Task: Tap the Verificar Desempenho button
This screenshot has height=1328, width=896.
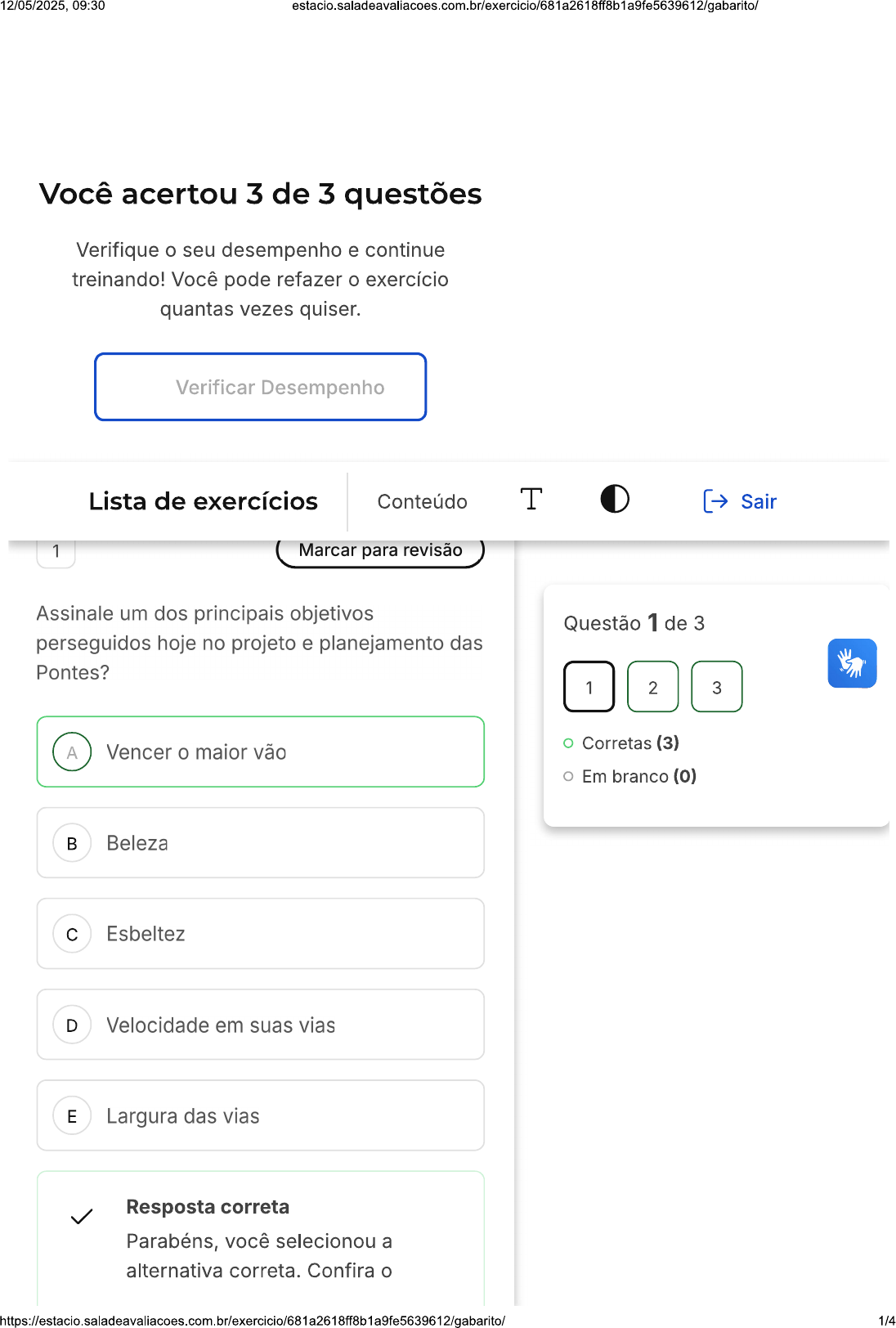Action: tap(260, 387)
